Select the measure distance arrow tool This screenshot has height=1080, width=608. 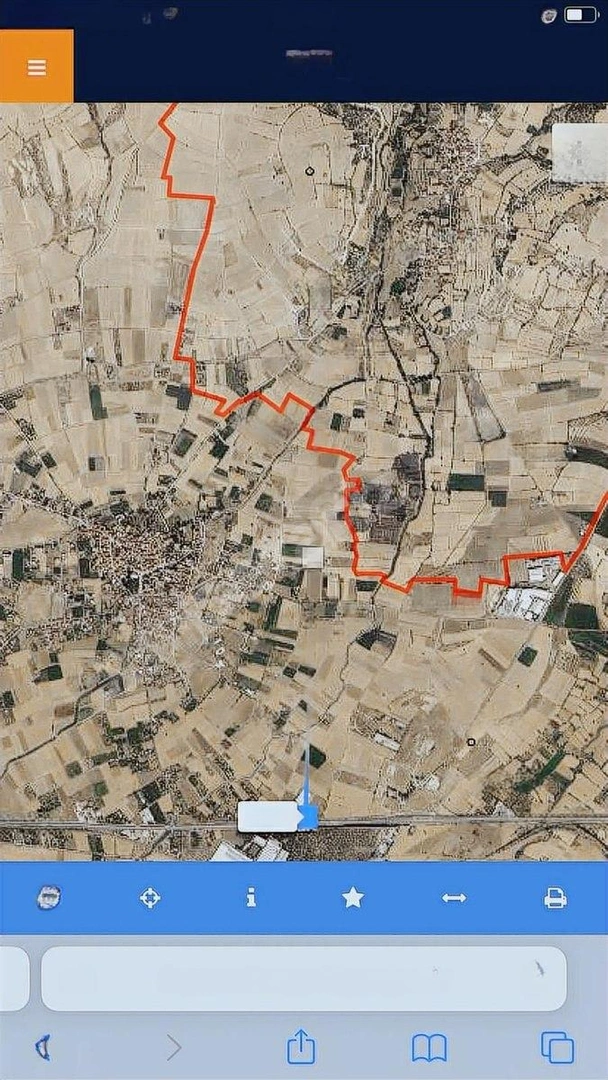pyautogui.click(x=454, y=897)
